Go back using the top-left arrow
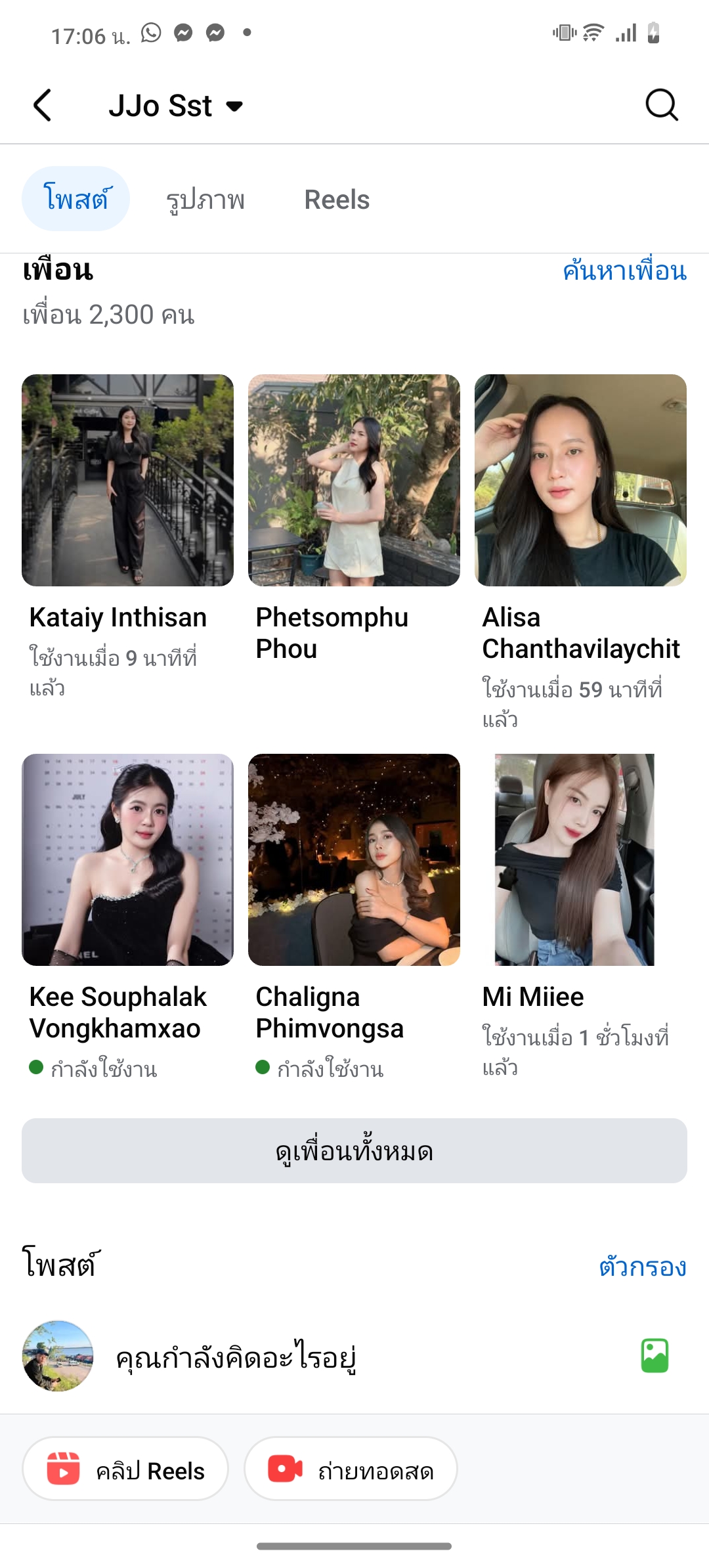This screenshot has width=709, height=1568. coord(43,105)
